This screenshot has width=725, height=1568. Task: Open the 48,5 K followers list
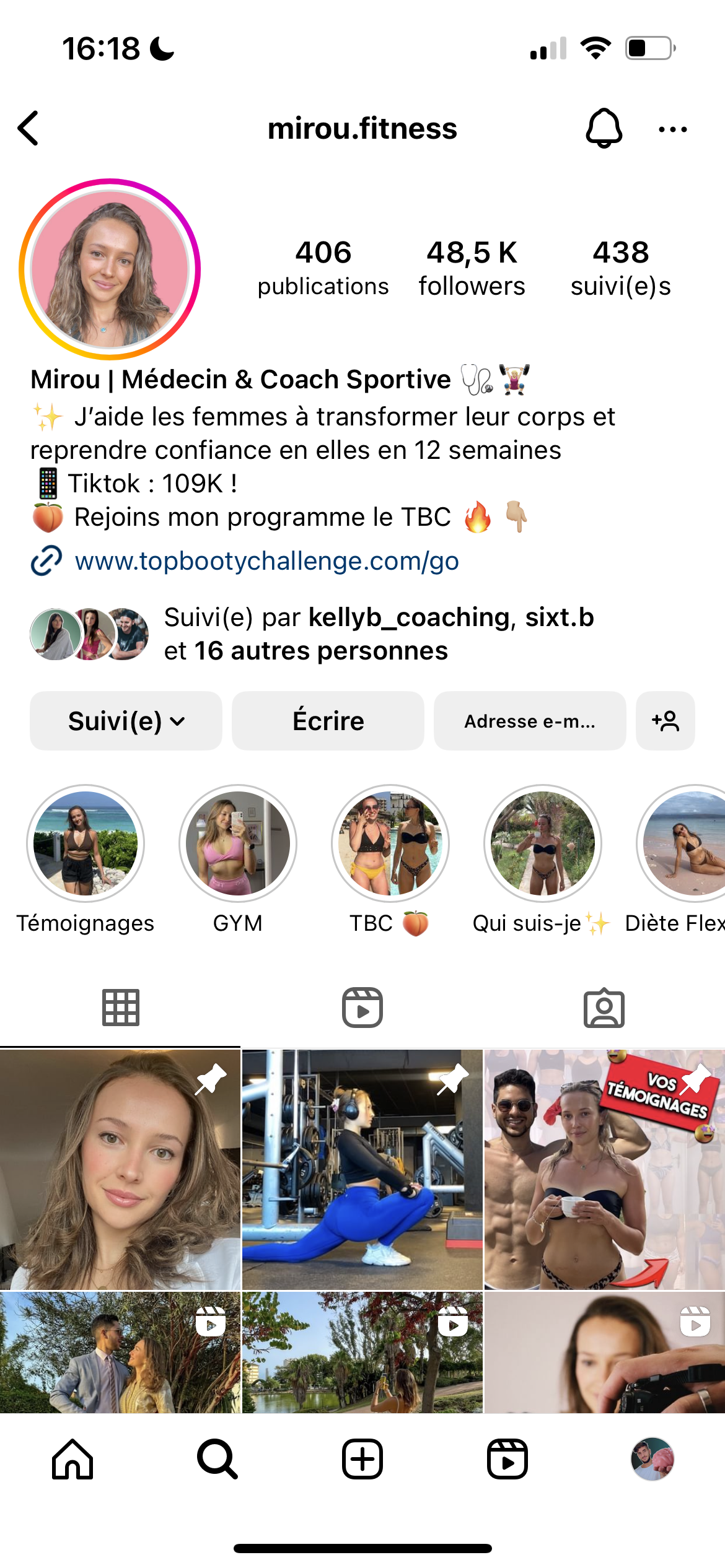[472, 268]
